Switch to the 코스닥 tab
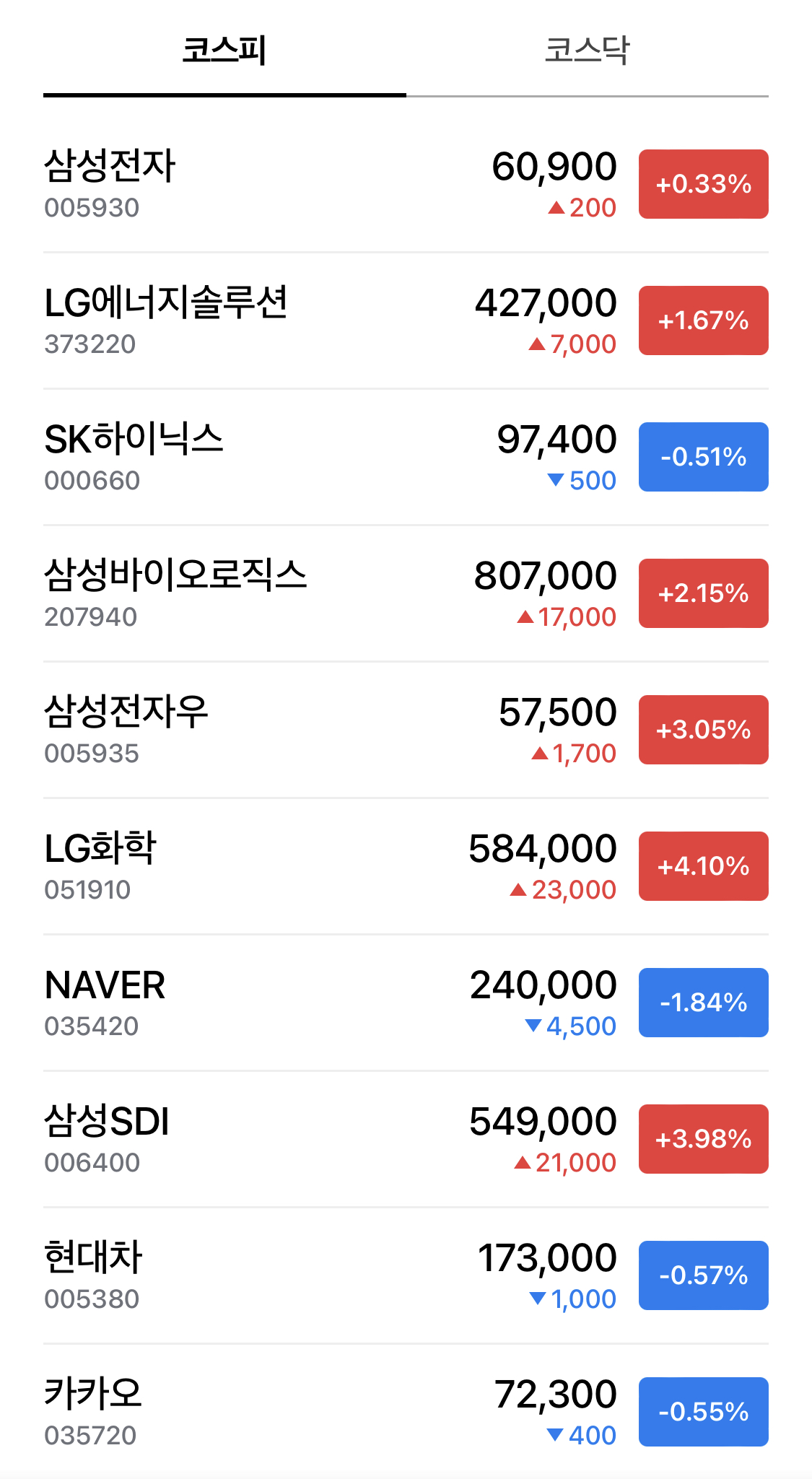 pyautogui.click(x=587, y=51)
